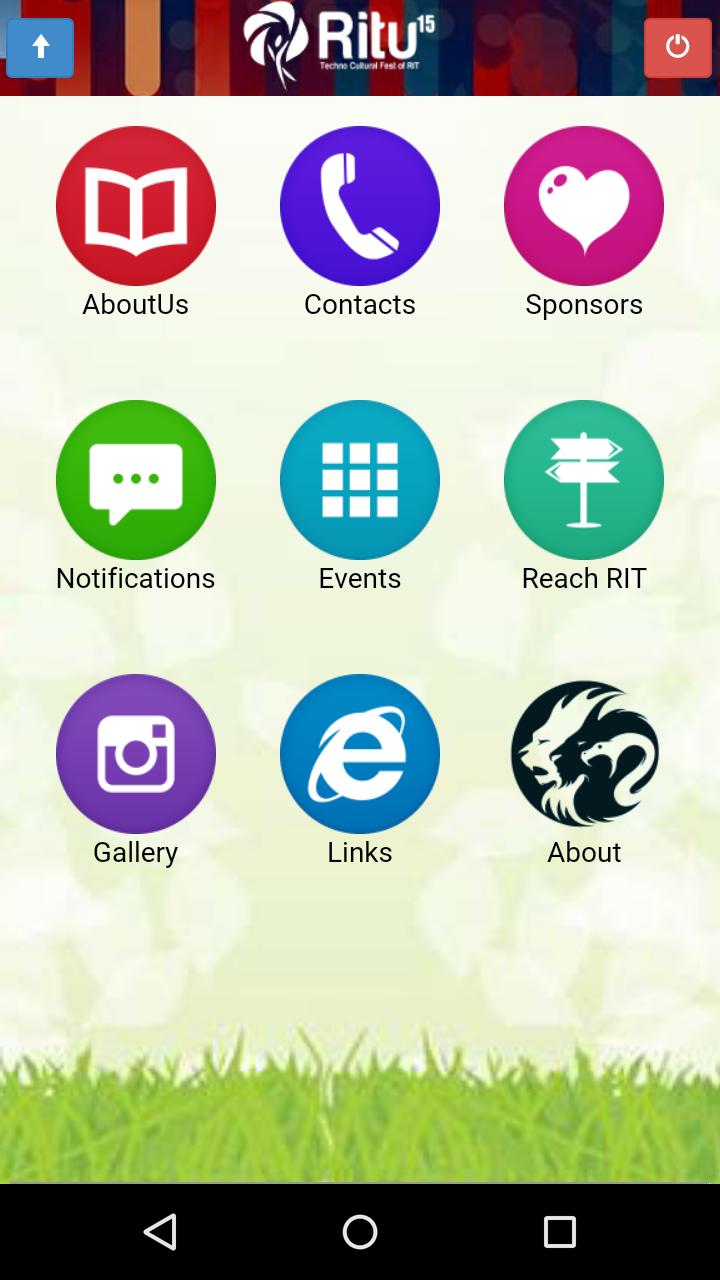This screenshot has height=1280, width=720.
Task: Tap the red power button
Action: pyautogui.click(x=677, y=48)
